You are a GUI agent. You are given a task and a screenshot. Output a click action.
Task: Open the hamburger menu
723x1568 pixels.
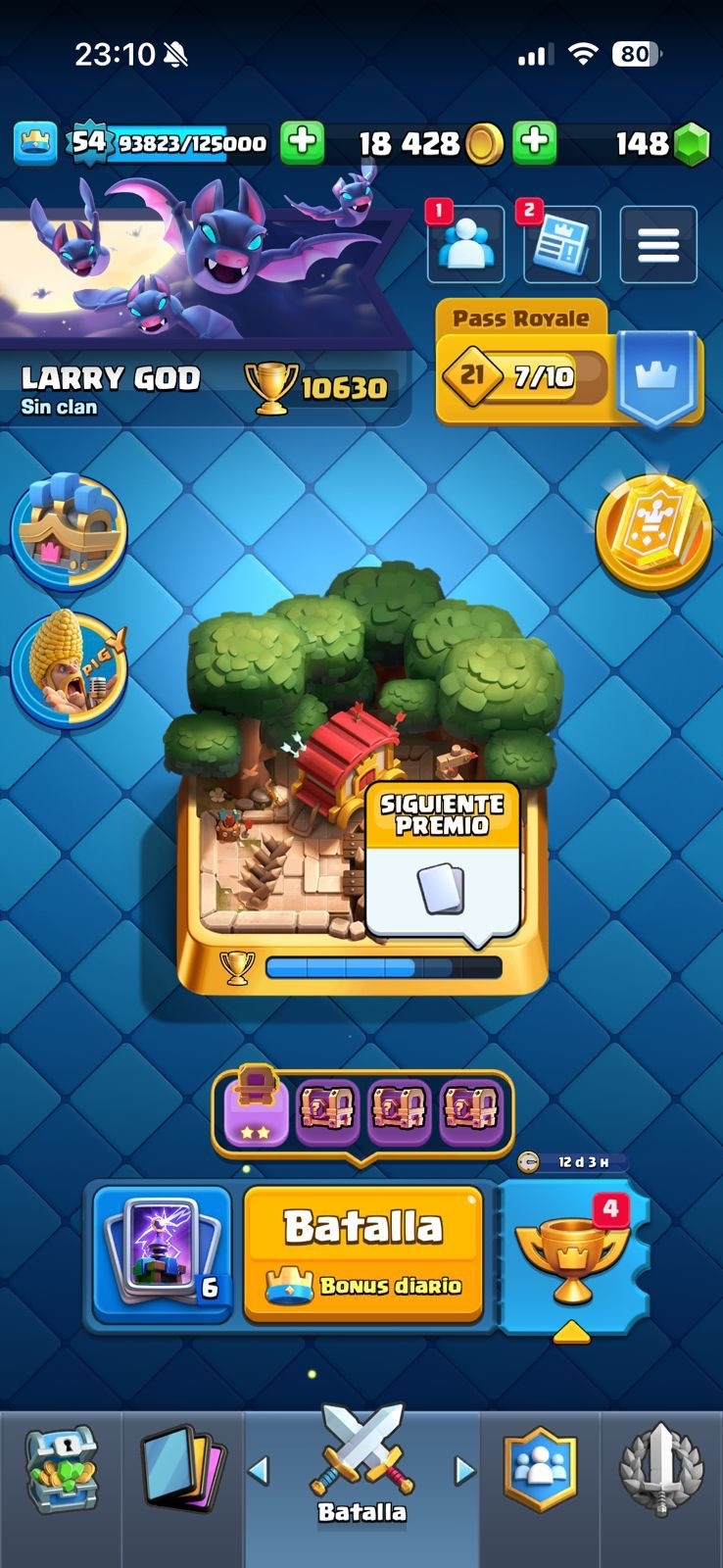click(658, 245)
